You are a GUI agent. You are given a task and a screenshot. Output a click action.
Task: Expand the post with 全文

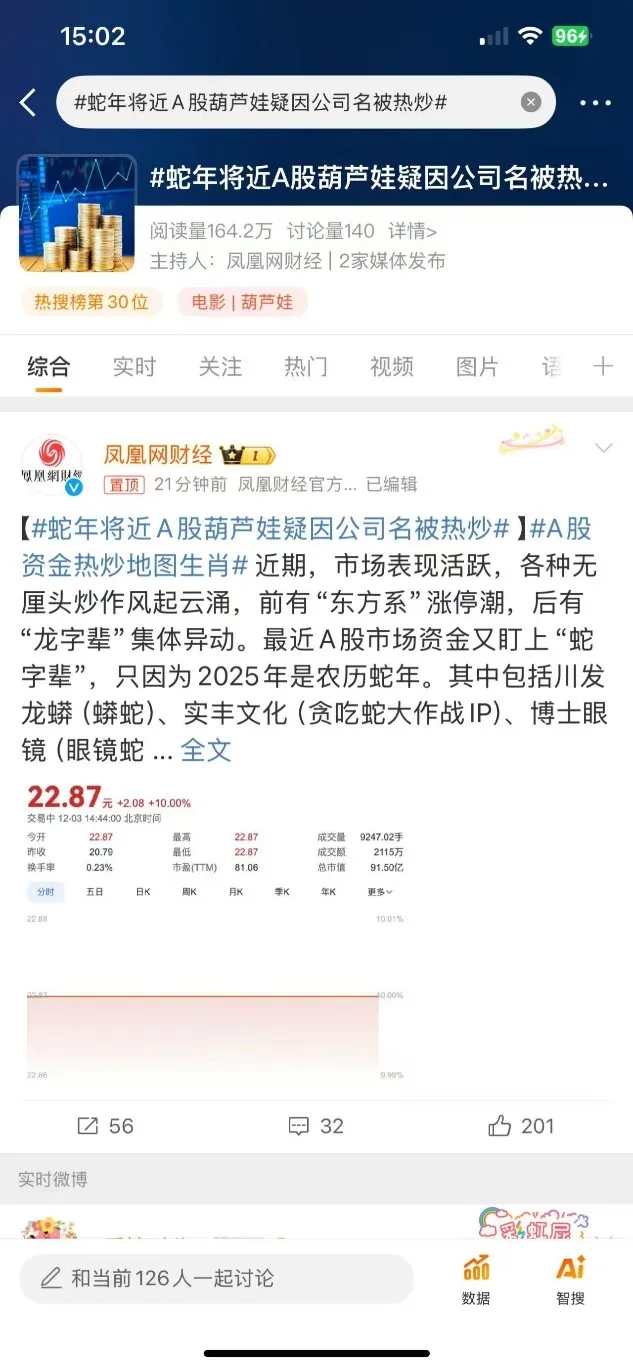pos(205,750)
